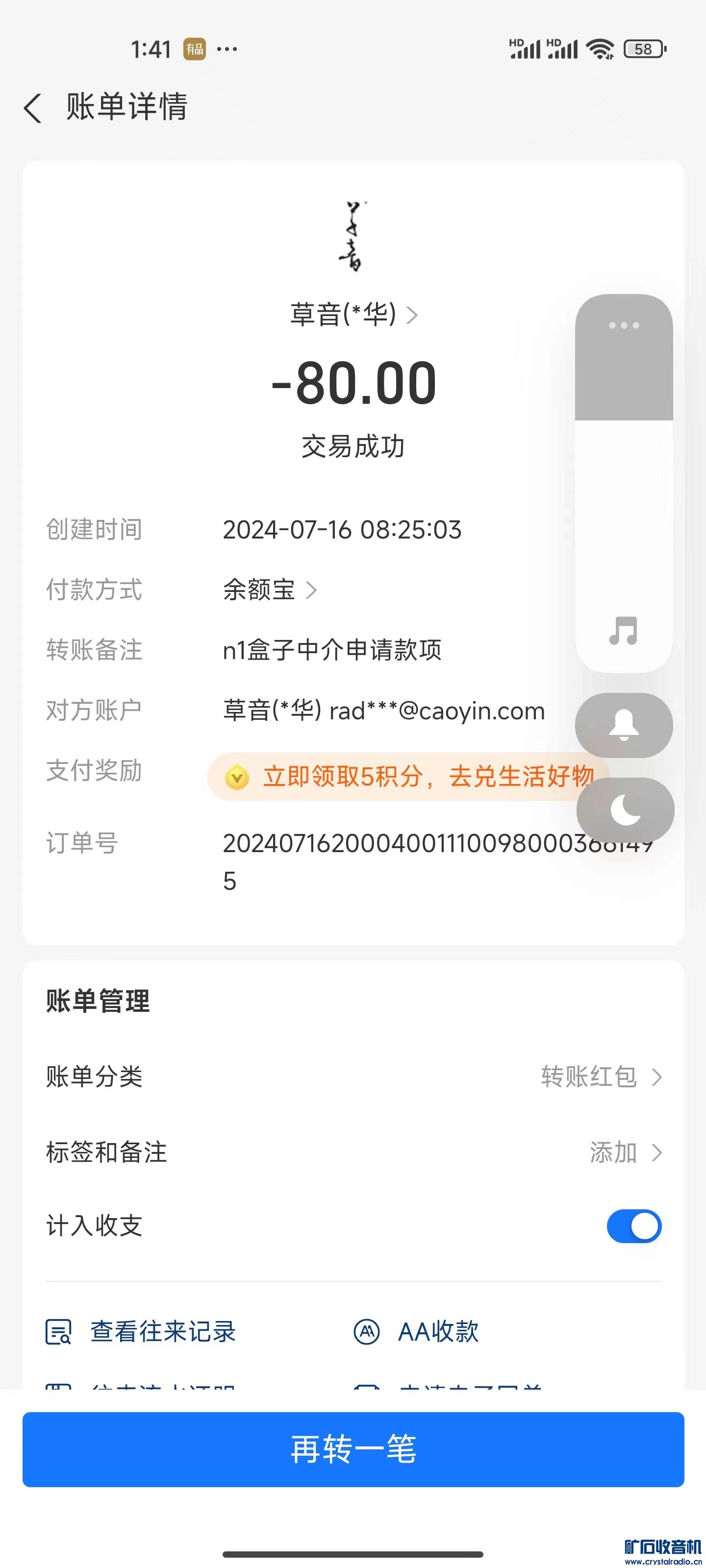Open 查看往来记录
Viewport: 706px width, 1568px height.
tap(141, 1332)
